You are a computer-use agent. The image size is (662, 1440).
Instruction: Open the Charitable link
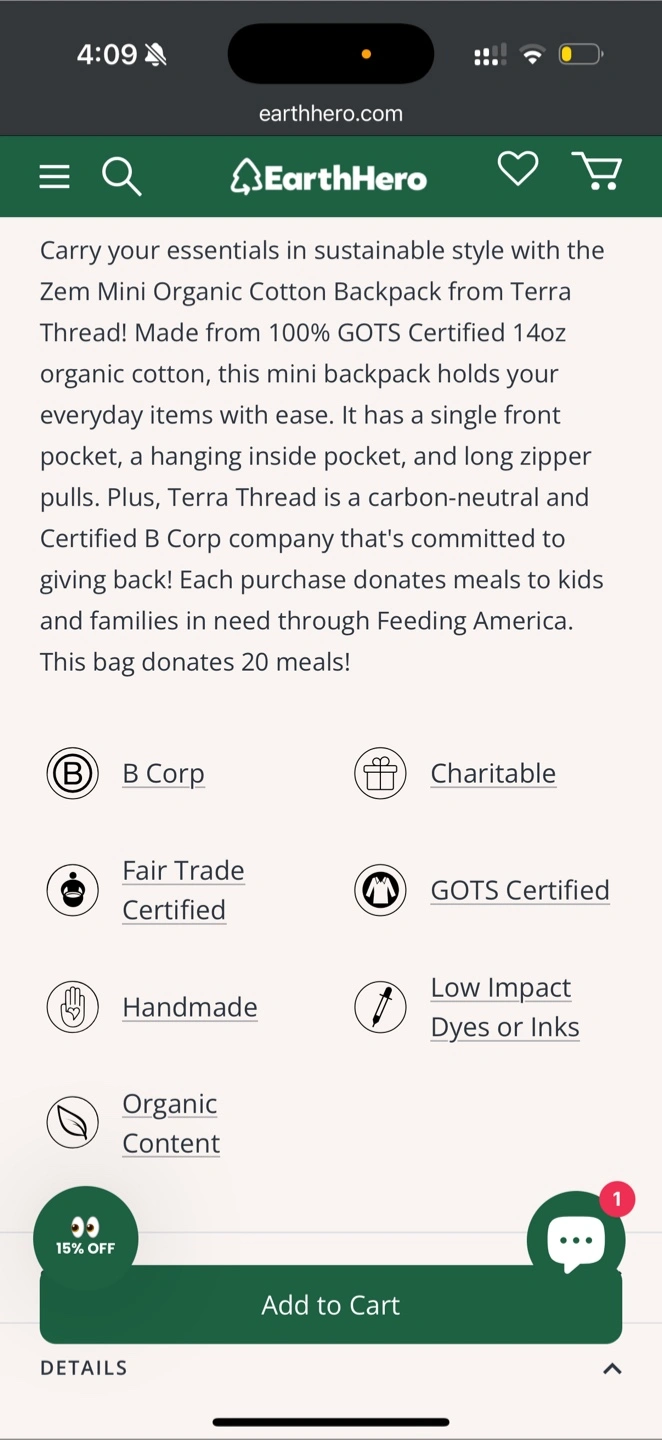tap(493, 773)
